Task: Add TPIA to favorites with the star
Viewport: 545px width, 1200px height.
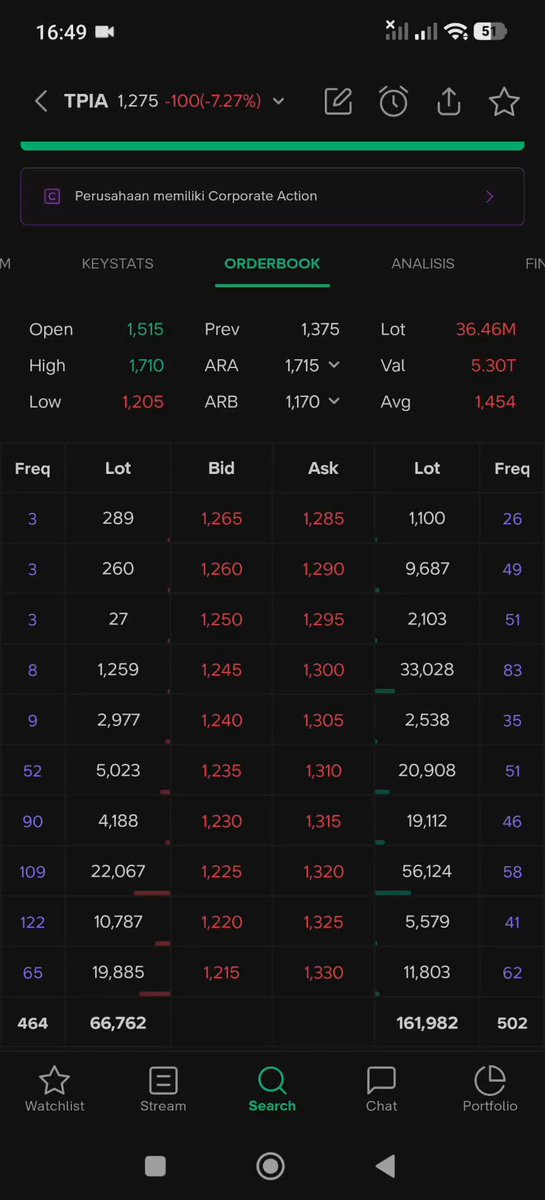Action: tap(504, 101)
